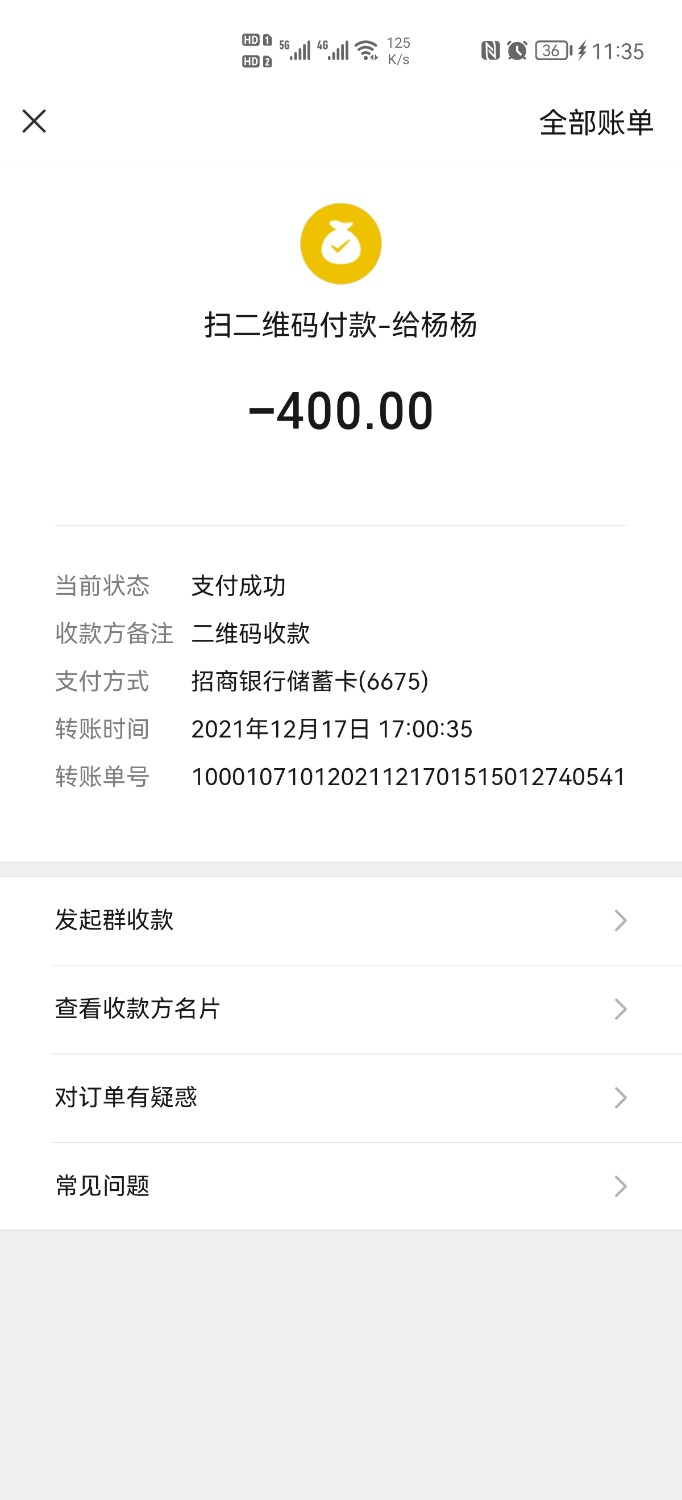Select 对订单有疑惑 for order help

pyautogui.click(x=340, y=1098)
